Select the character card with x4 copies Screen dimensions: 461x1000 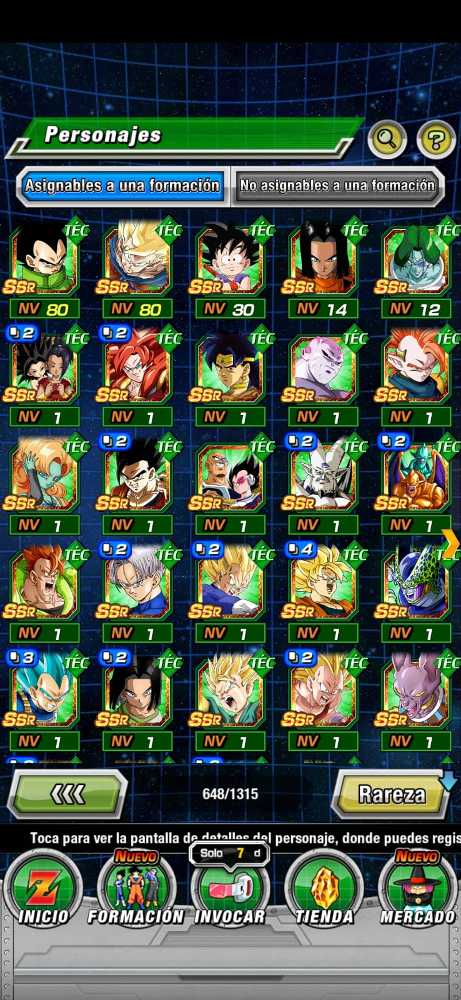(322, 592)
